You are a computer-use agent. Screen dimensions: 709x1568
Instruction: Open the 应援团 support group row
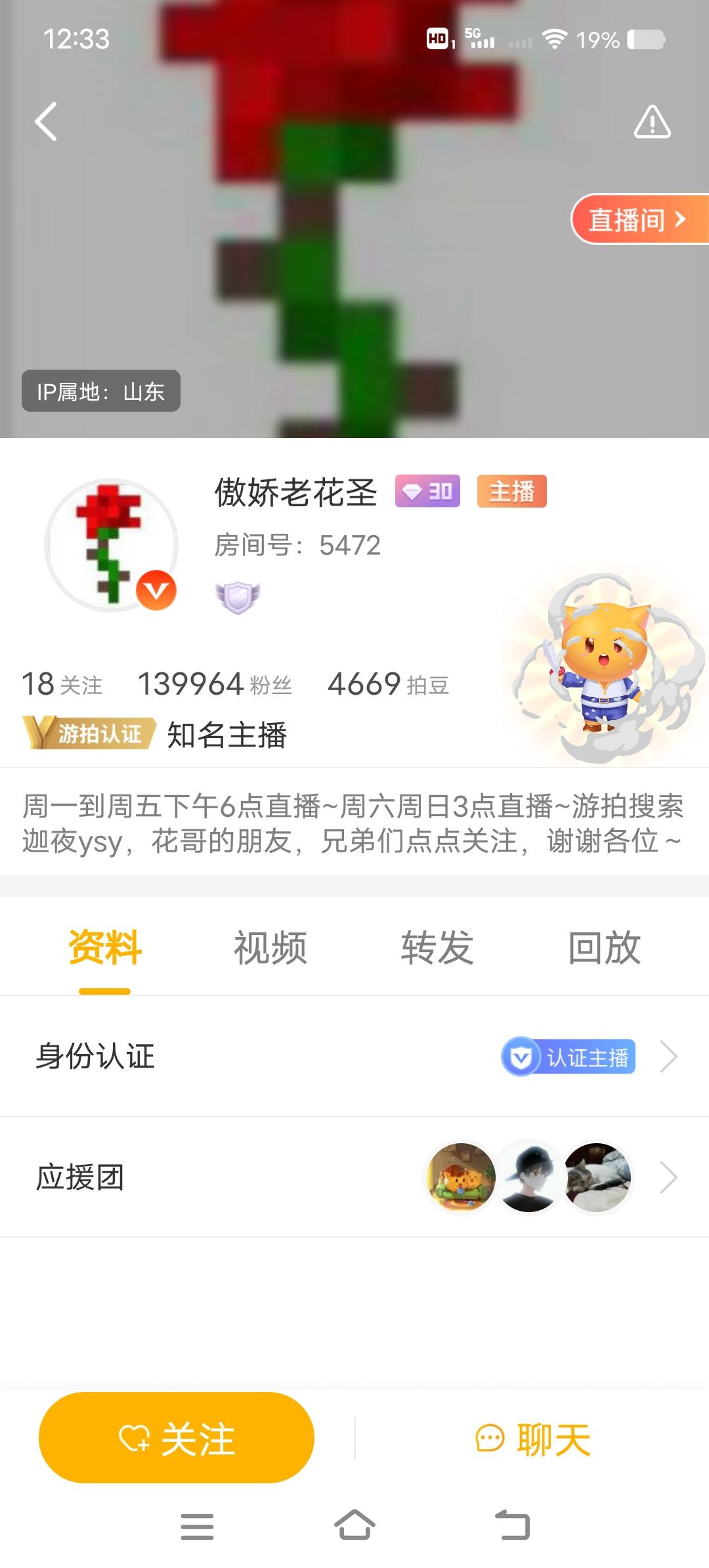[x=354, y=1177]
